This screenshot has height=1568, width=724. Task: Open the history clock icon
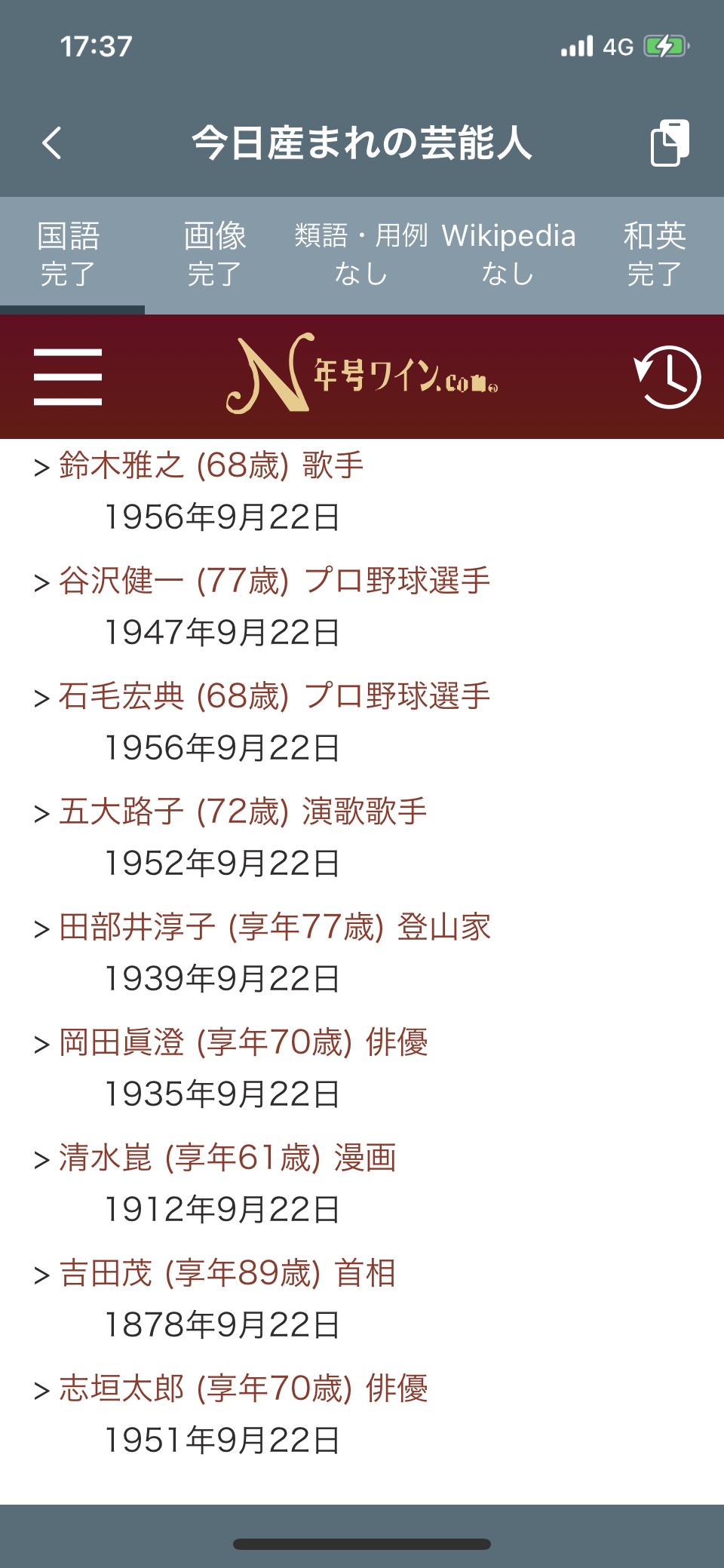pyautogui.click(x=667, y=376)
